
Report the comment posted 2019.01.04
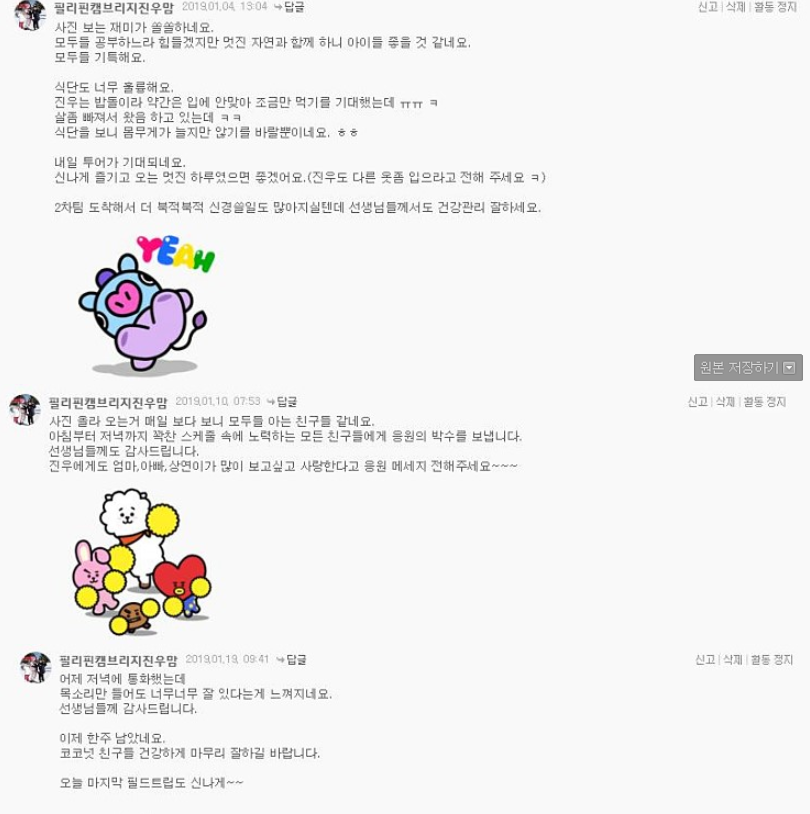point(707,7)
